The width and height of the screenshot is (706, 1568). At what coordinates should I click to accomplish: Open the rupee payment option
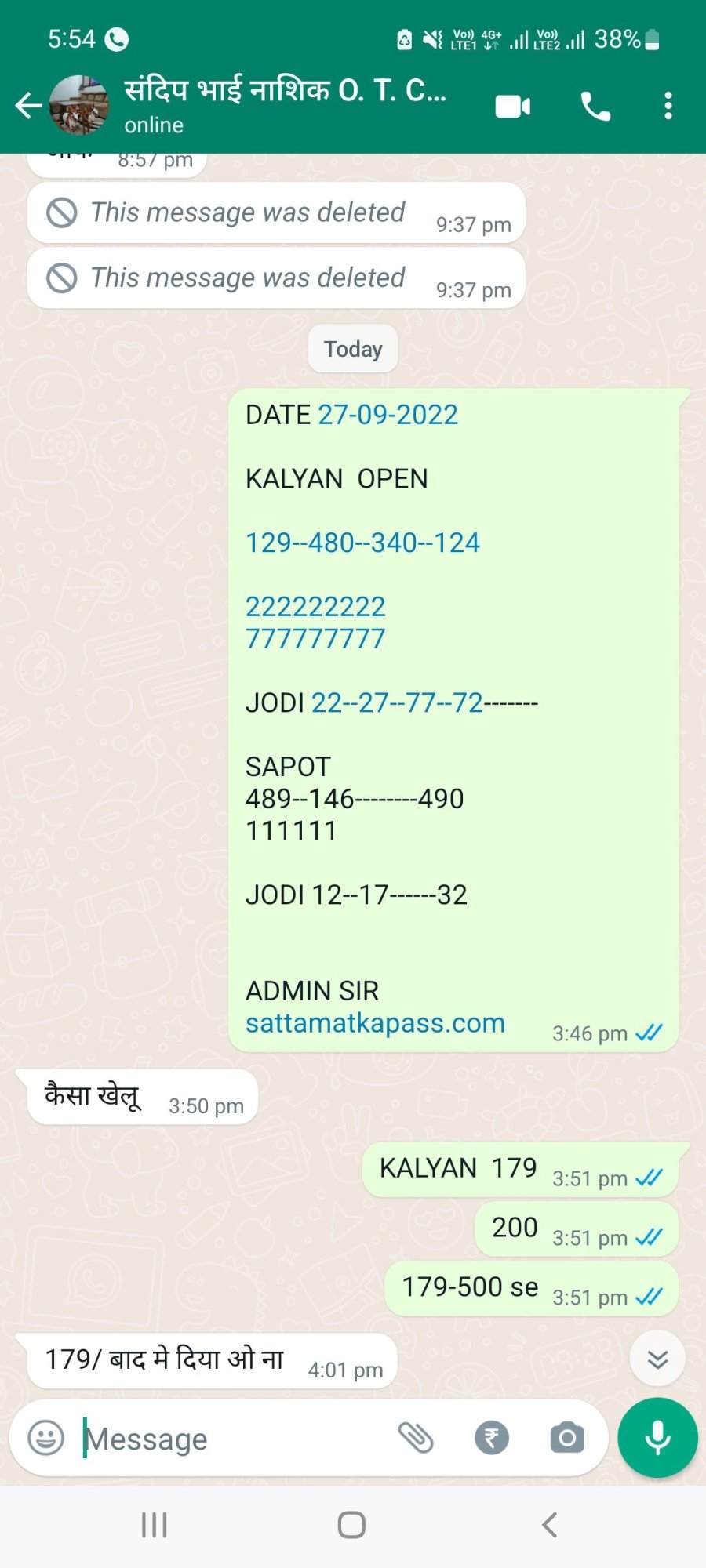click(492, 1438)
